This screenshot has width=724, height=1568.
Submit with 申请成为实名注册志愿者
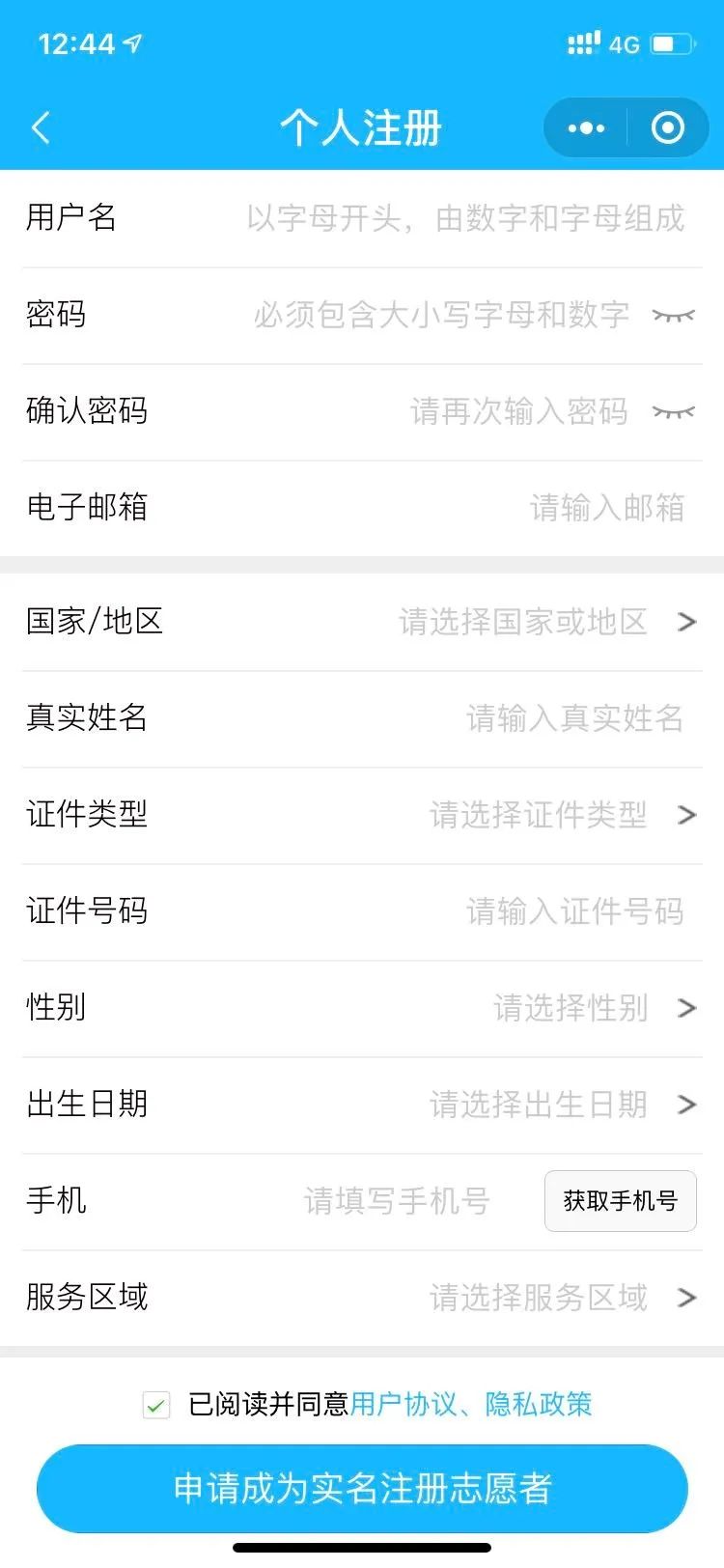pos(362,1488)
